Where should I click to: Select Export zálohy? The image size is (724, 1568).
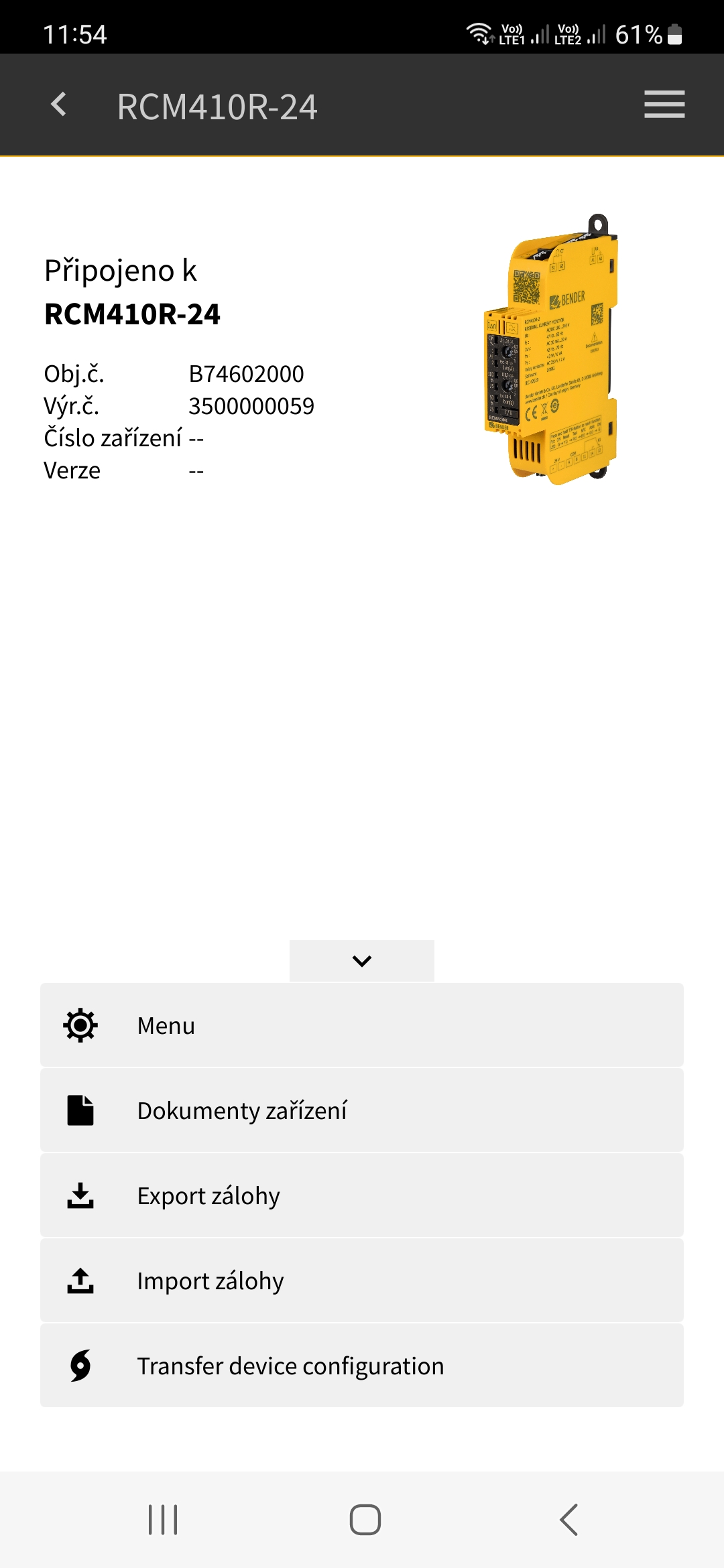pyautogui.click(x=361, y=1195)
